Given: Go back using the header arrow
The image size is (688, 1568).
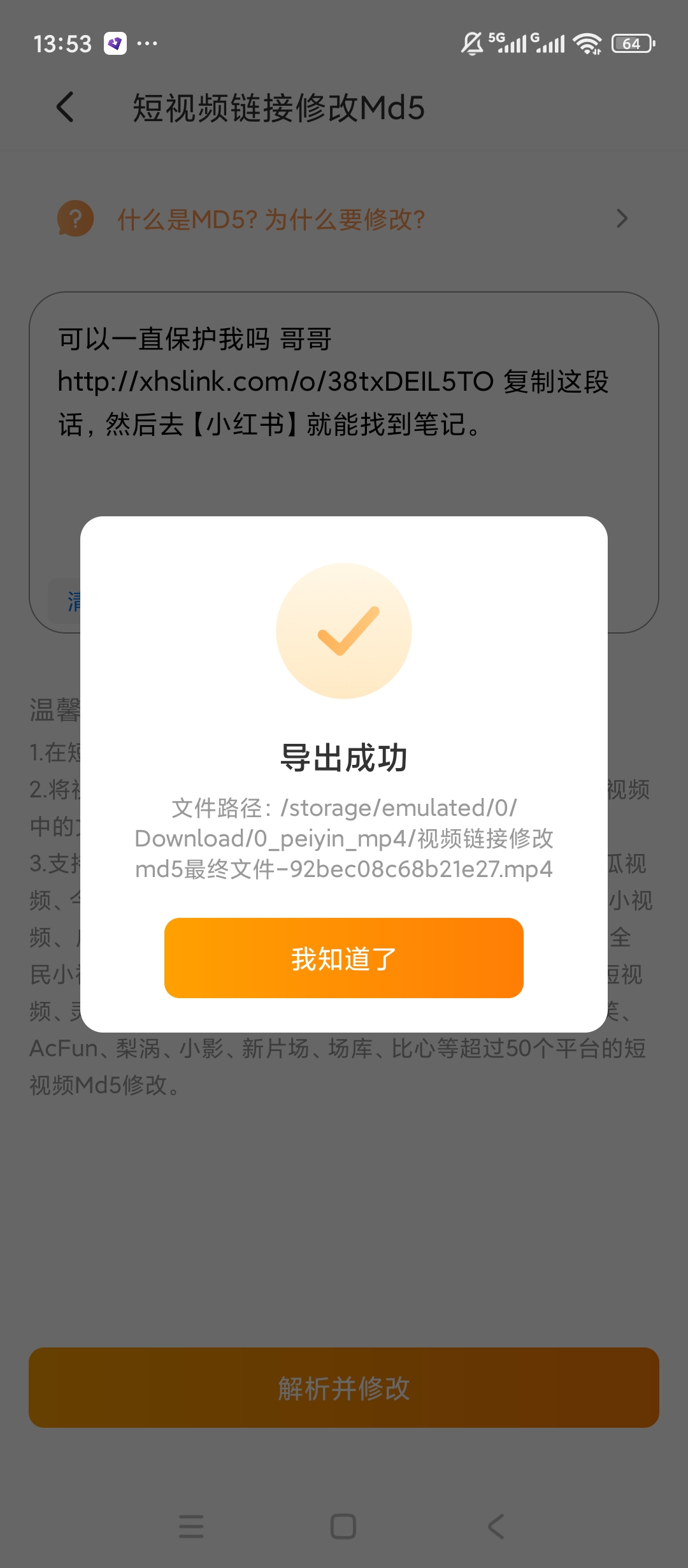Looking at the screenshot, I should (65, 107).
